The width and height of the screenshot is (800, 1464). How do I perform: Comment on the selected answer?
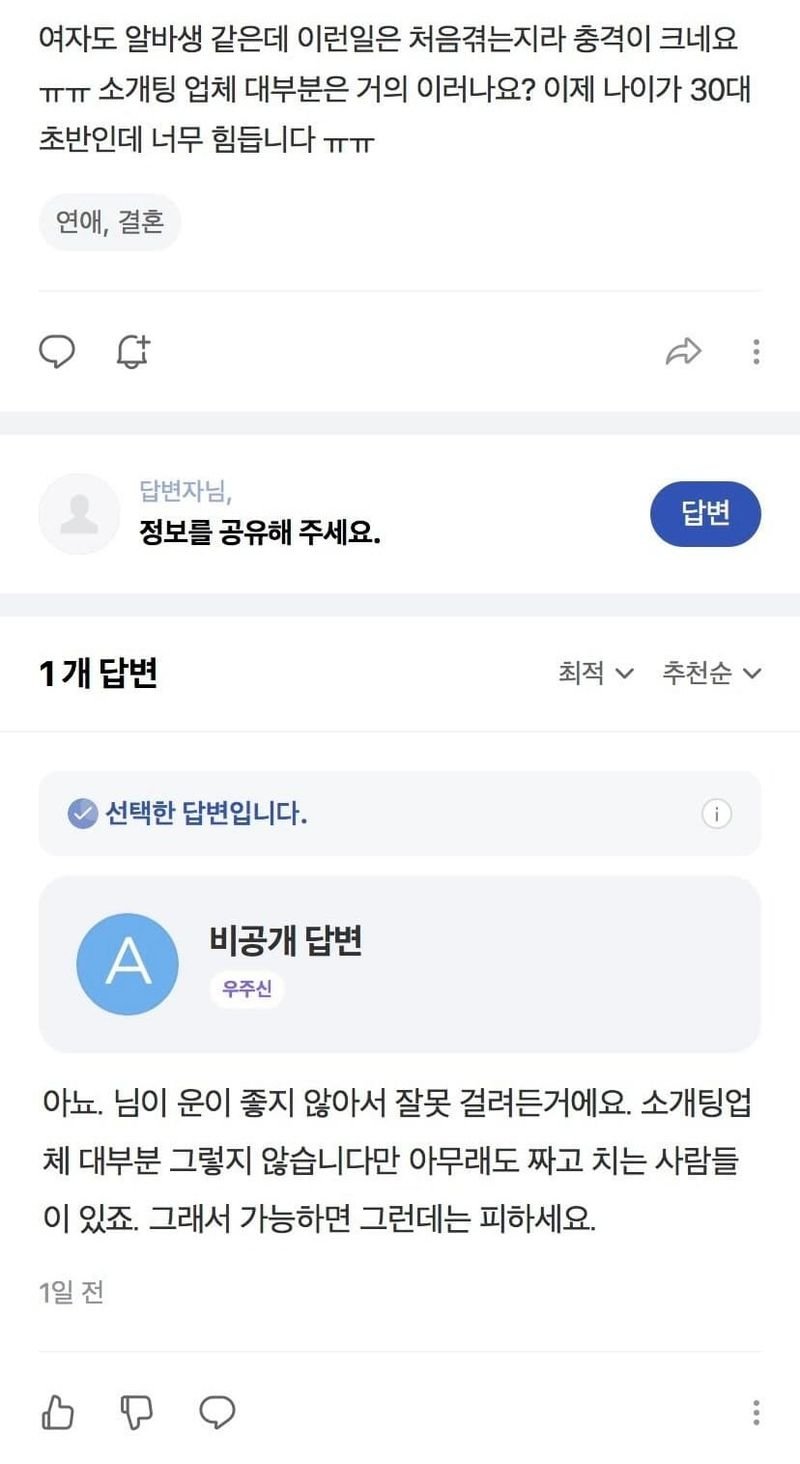coord(217,1412)
